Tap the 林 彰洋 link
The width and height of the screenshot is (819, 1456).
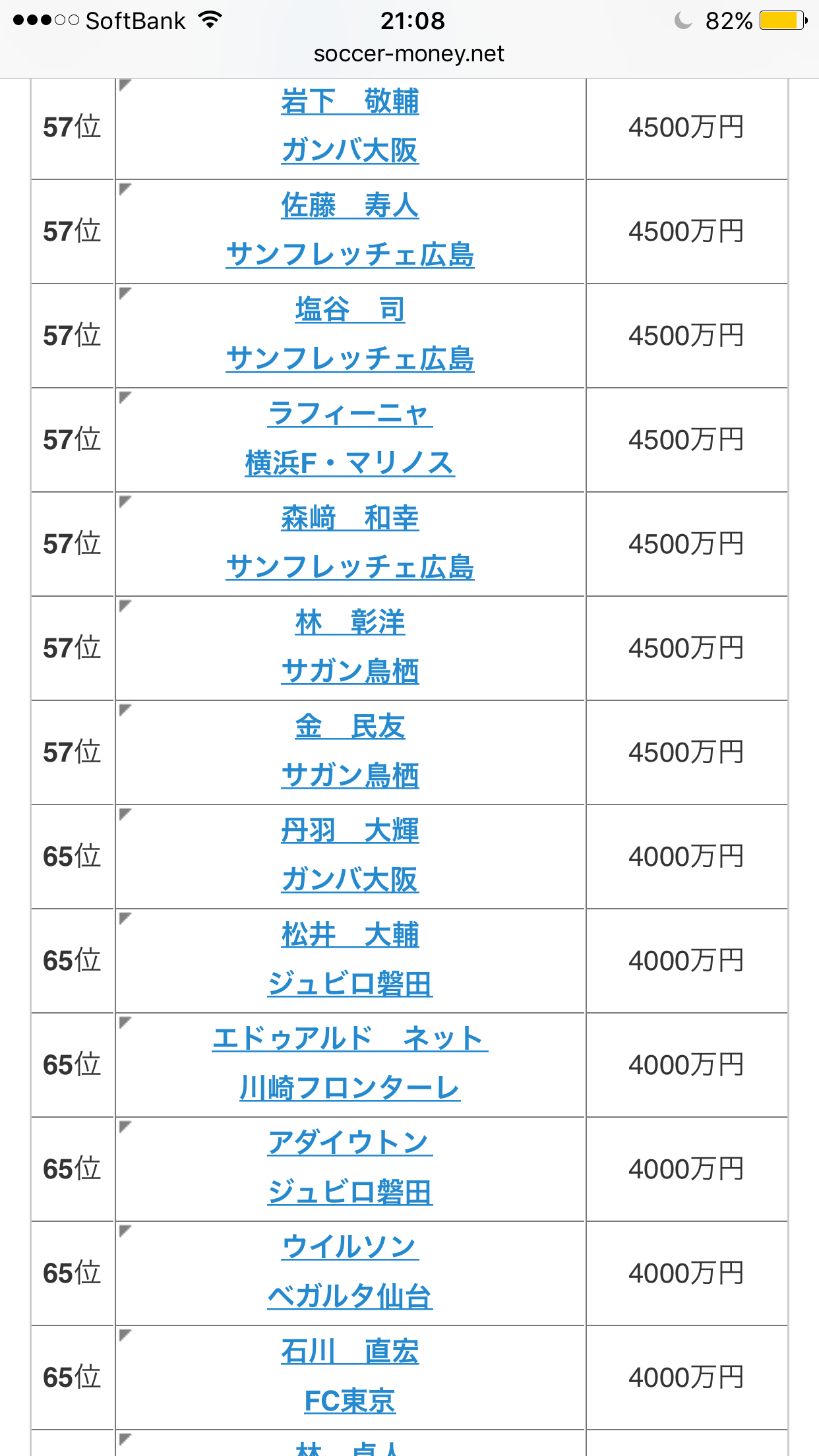[x=350, y=622]
